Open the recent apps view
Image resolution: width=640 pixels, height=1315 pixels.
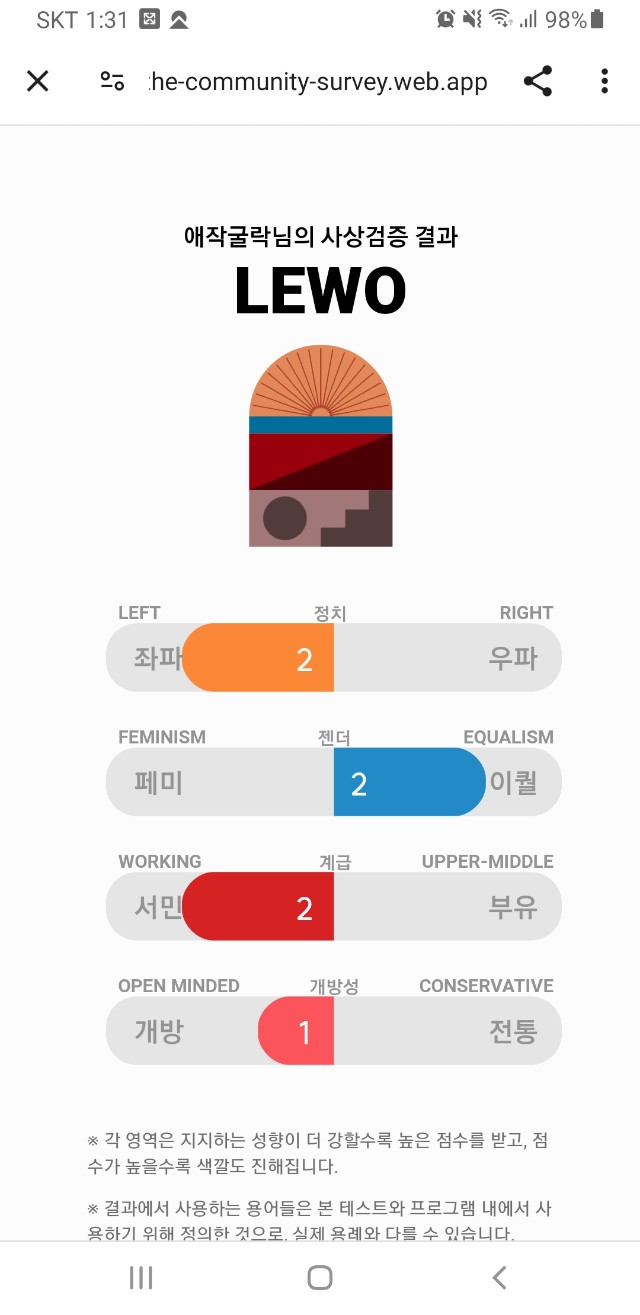(141, 1277)
